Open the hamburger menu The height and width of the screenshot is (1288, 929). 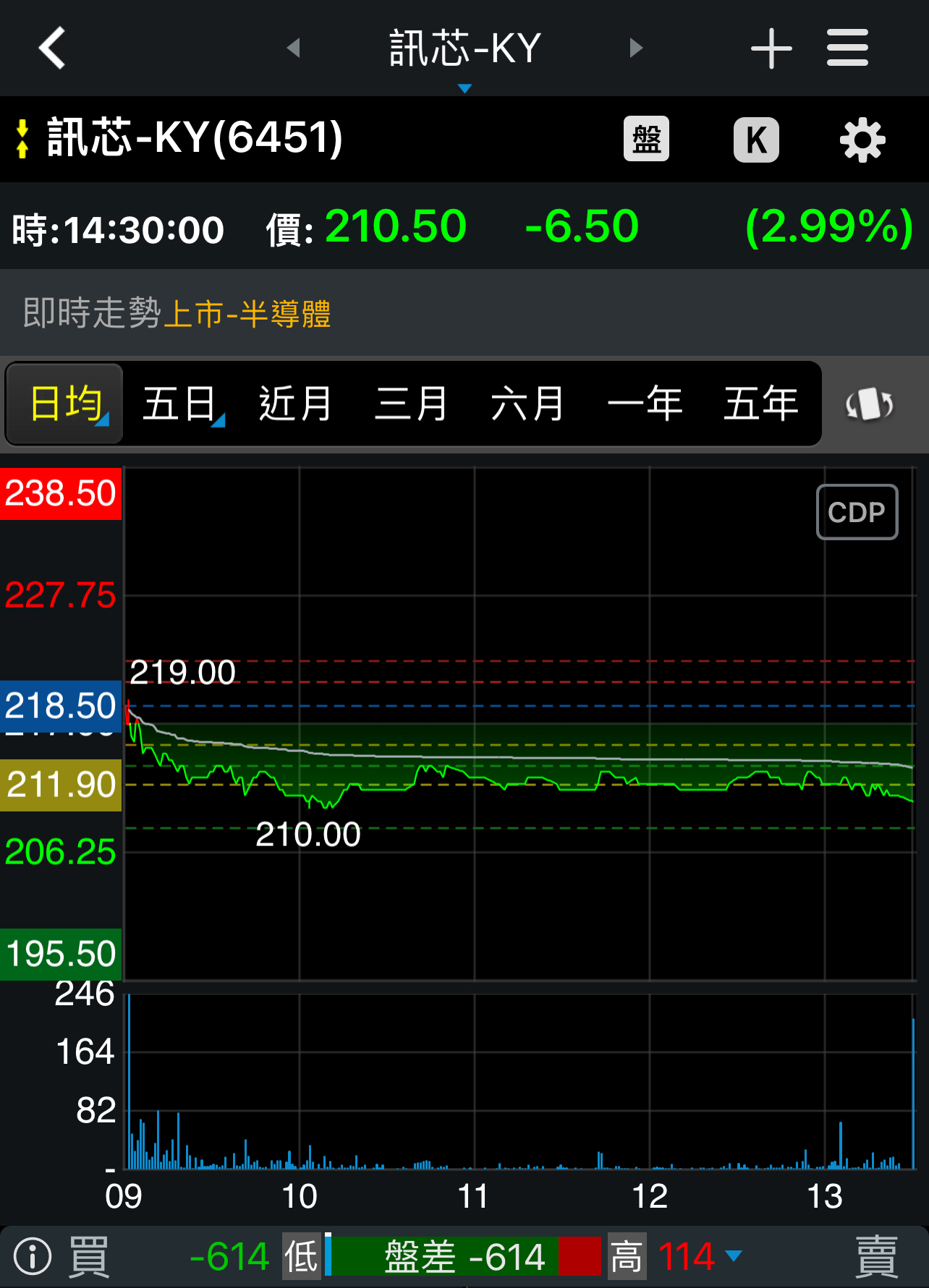click(x=847, y=48)
